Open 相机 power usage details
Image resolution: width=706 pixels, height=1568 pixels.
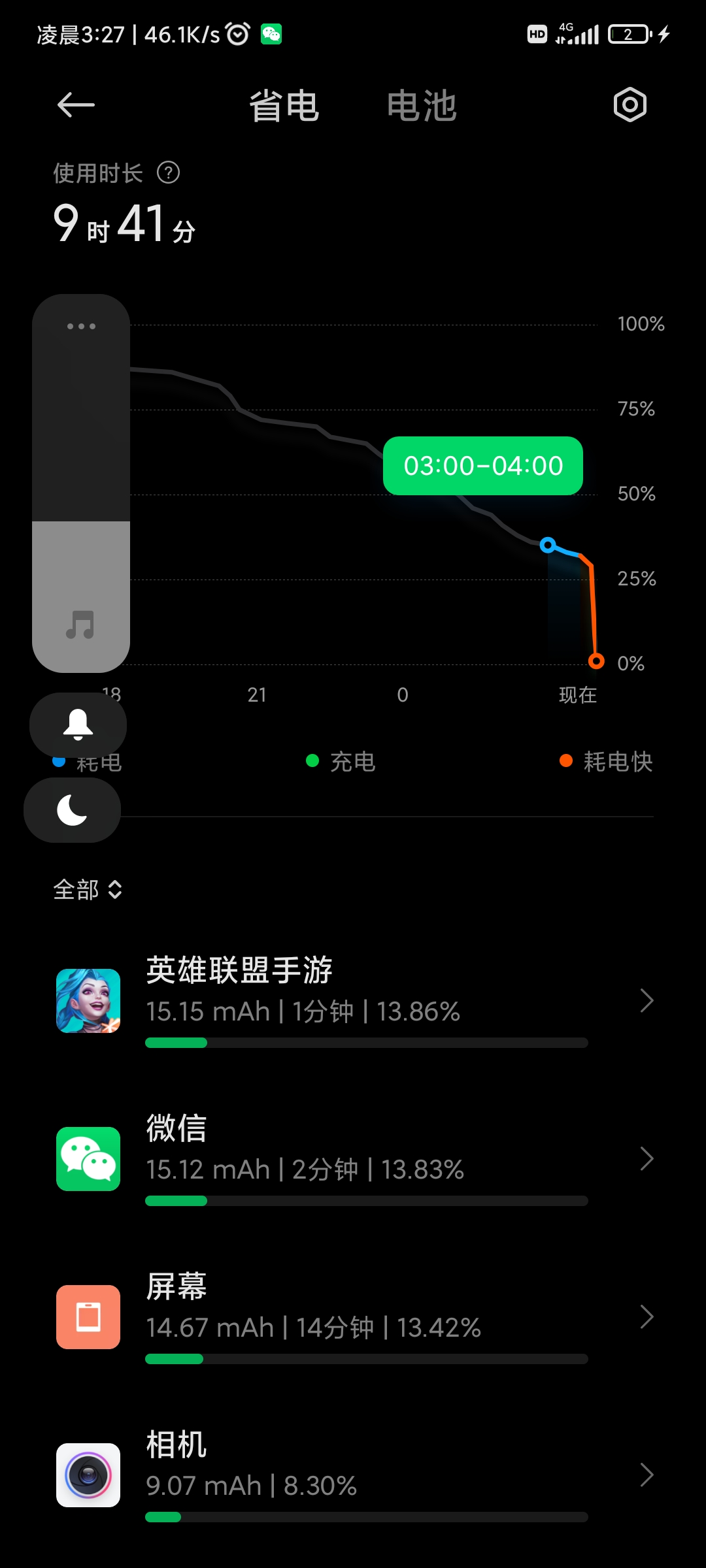pyautogui.click(x=353, y=1475)
